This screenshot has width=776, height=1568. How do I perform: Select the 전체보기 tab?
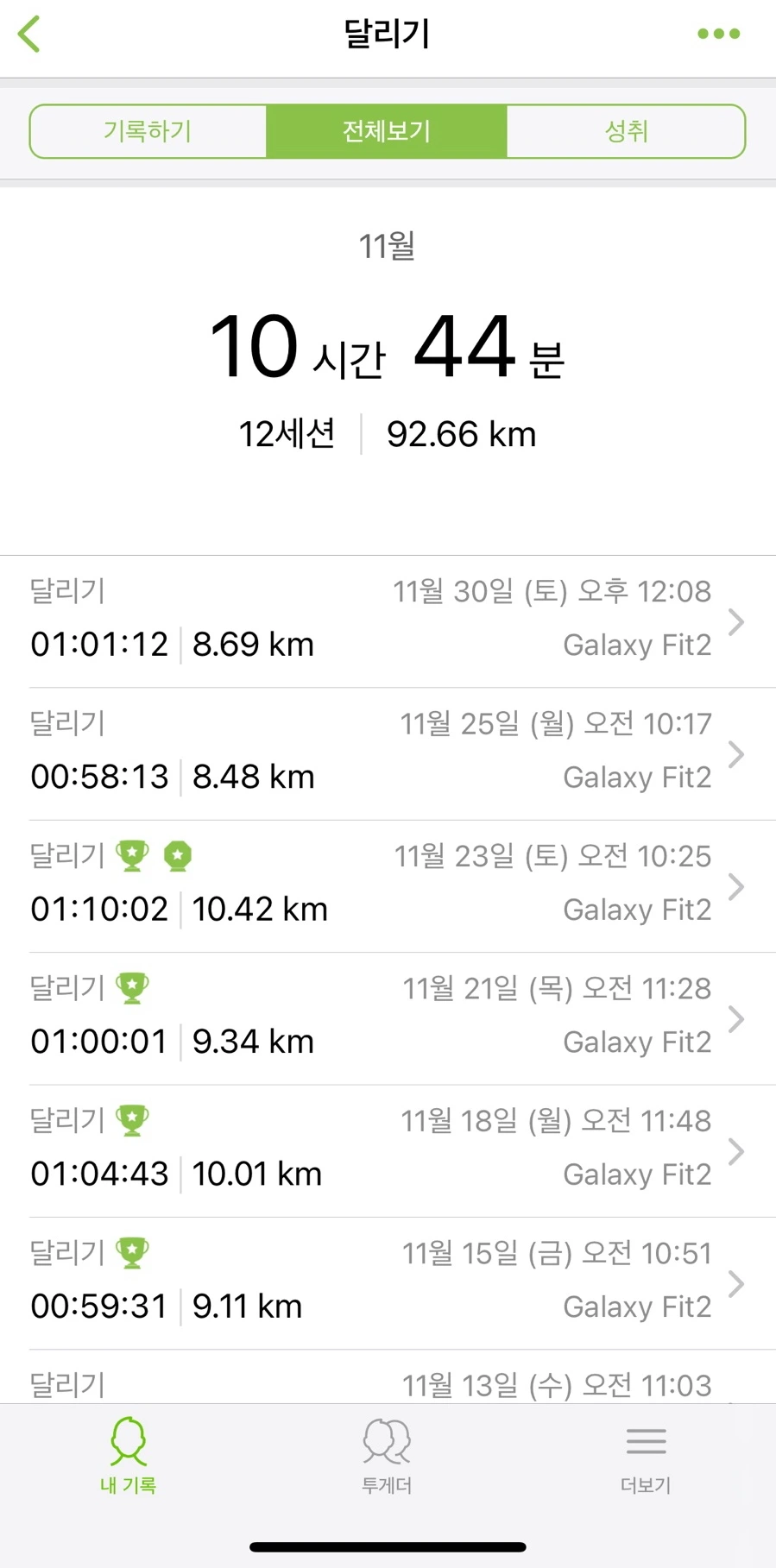[387, 131]
